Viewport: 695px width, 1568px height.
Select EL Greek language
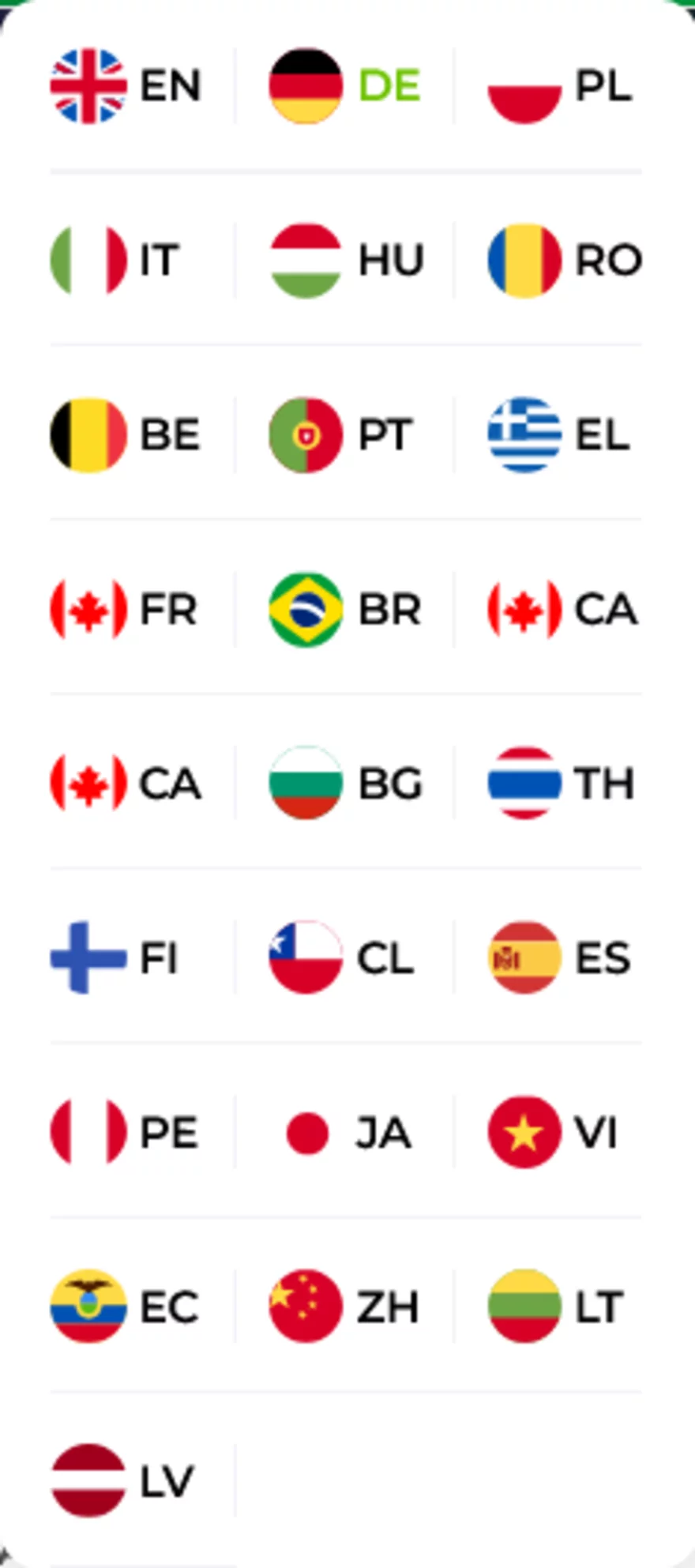click(x=559, y=434)
